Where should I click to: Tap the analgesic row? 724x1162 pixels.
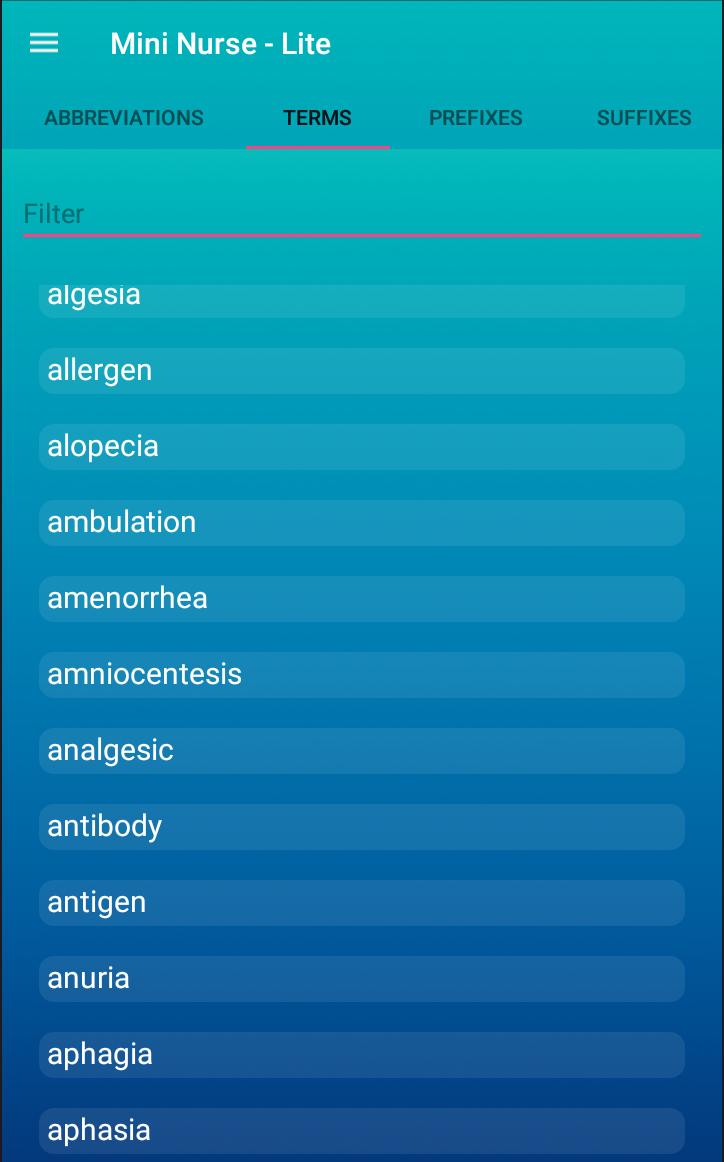tap(362, 751)
